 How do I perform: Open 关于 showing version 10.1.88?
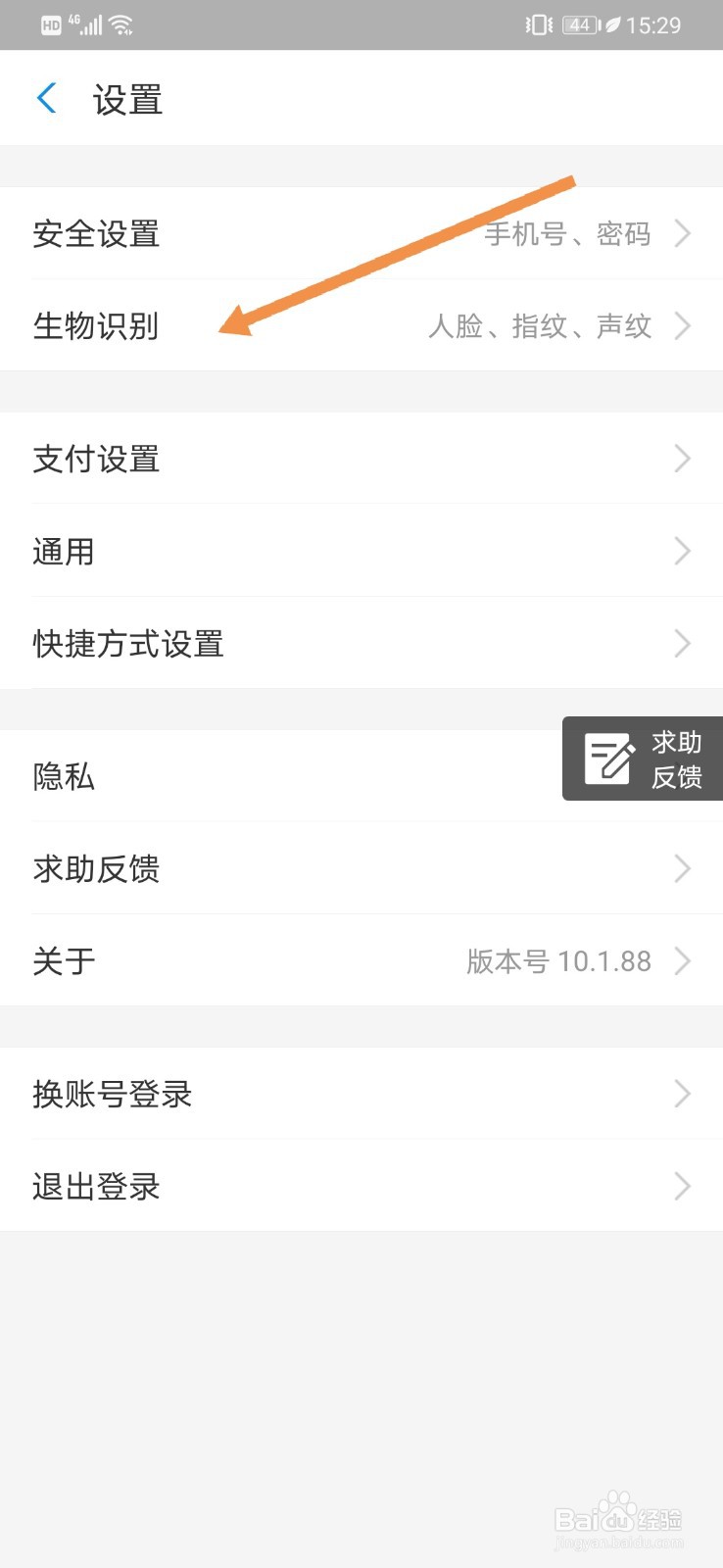point(63,960)
